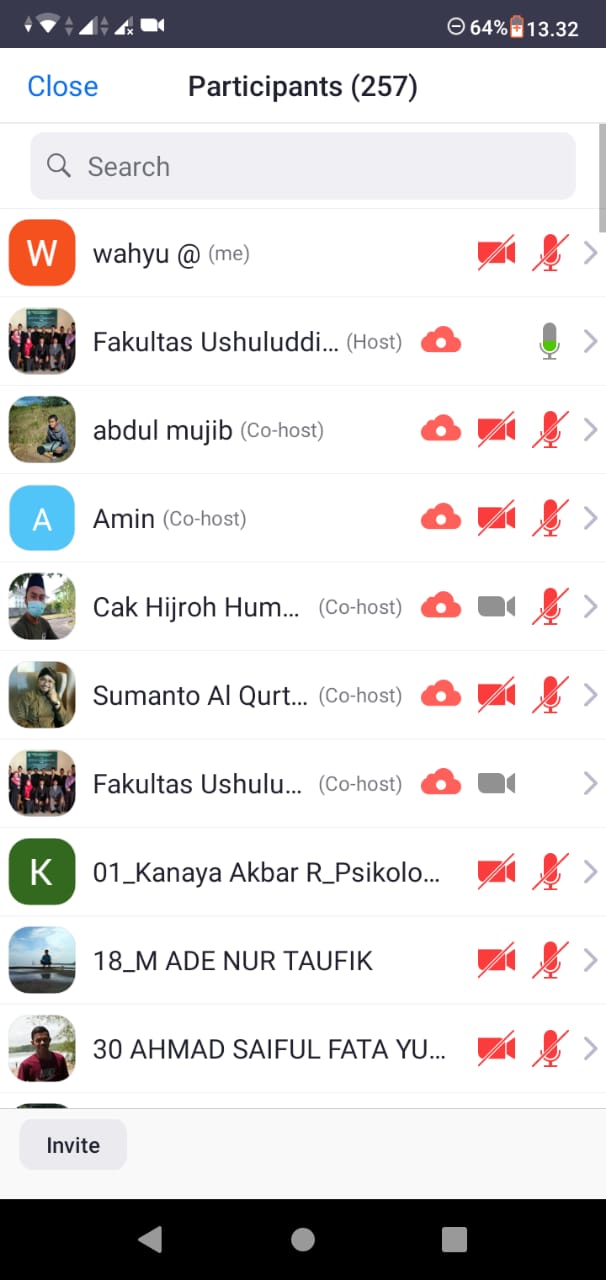Tap the Search participants field

coord(303,166)
